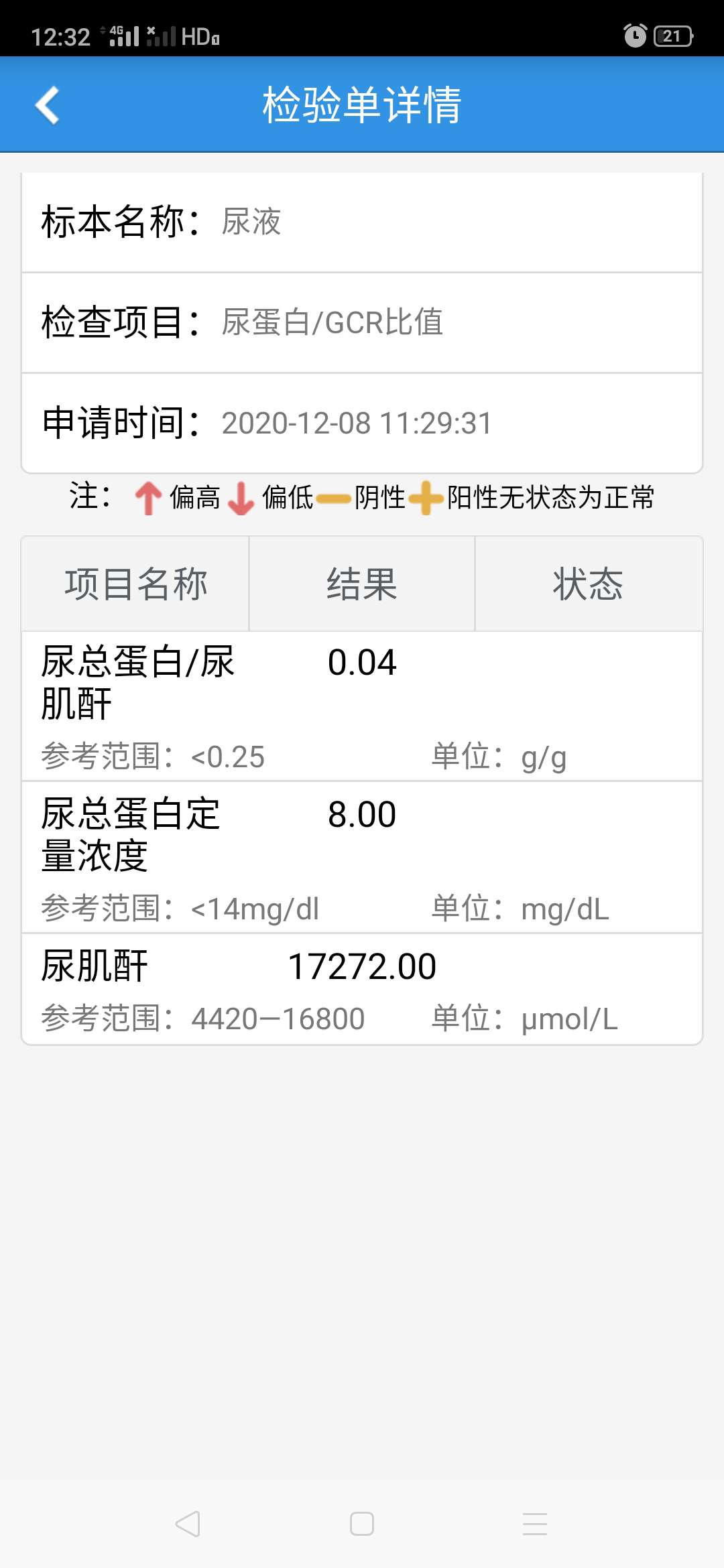Open the system recent apps menu
Screen dimensions: 724x1568
[x=535, y=1524]
